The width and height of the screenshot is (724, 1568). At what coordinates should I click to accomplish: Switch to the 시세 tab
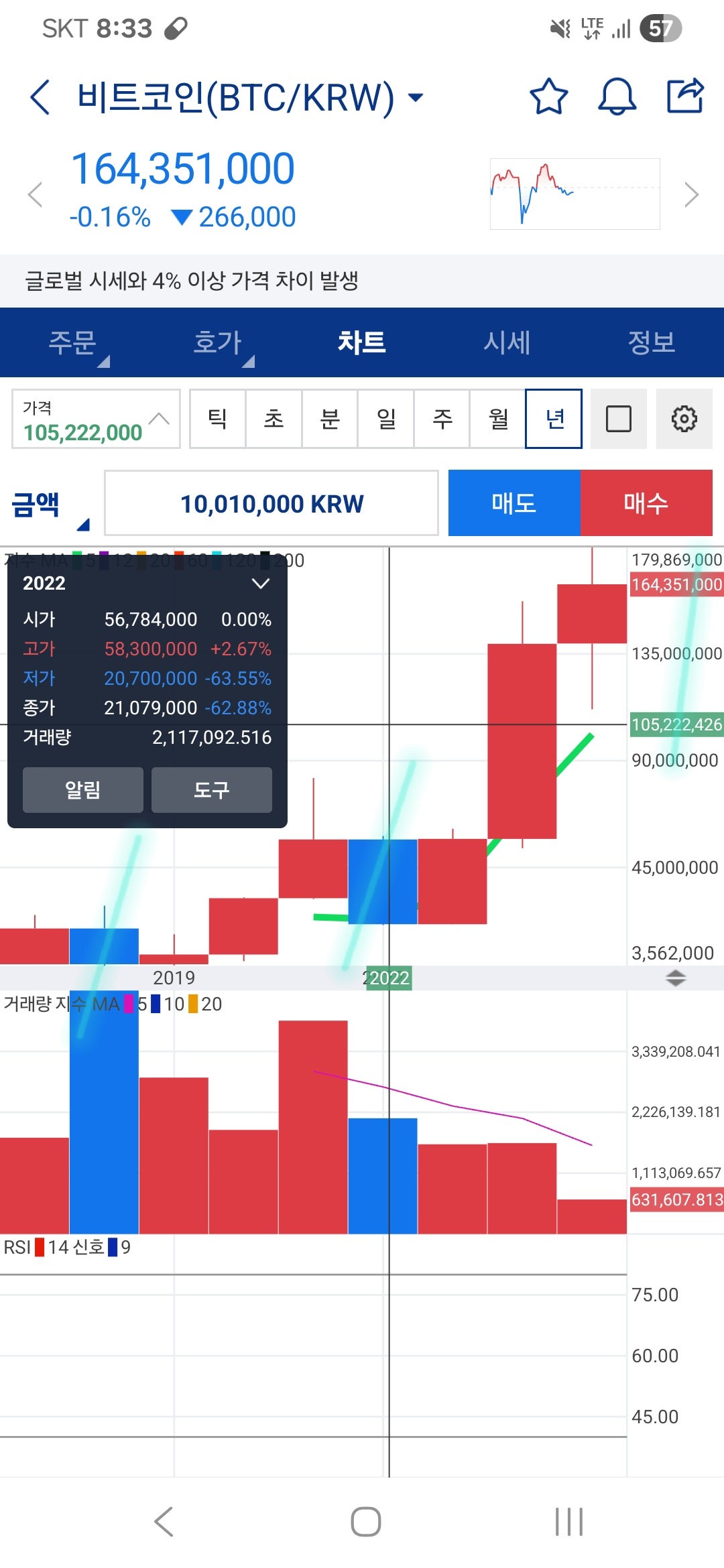[507, 342]
